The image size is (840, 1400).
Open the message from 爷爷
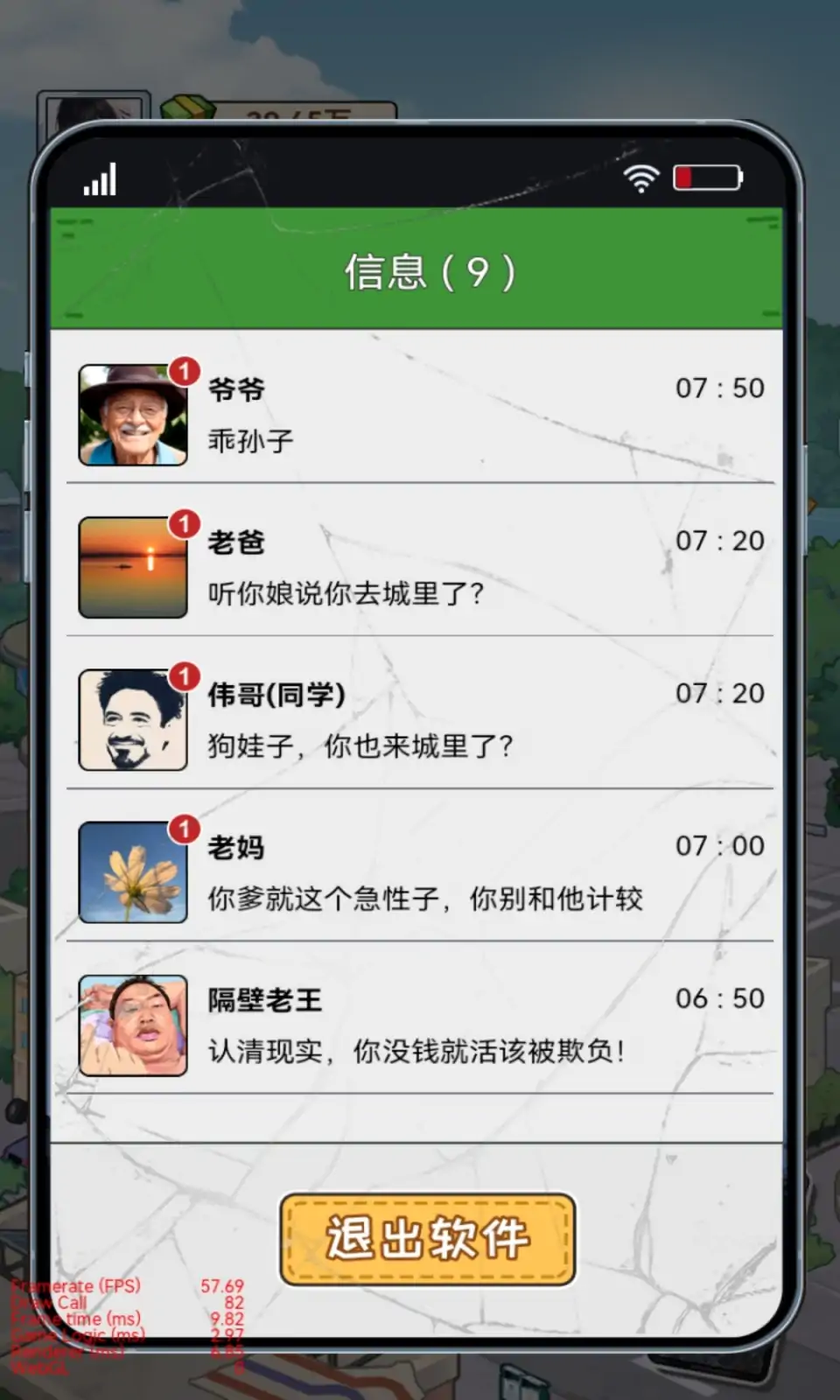[x=420, y=414]
